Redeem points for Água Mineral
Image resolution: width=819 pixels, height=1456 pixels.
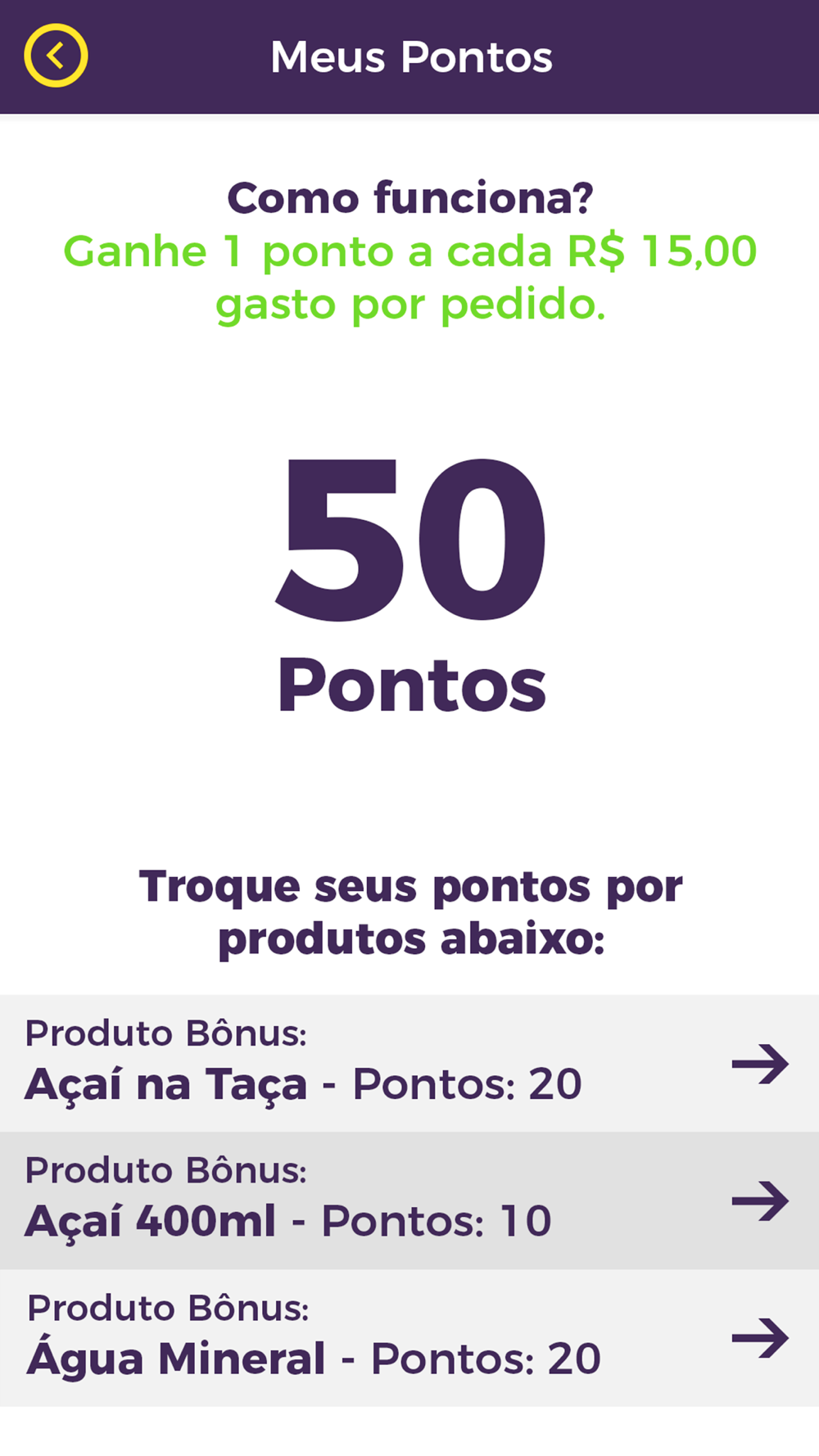point(409,1338)
